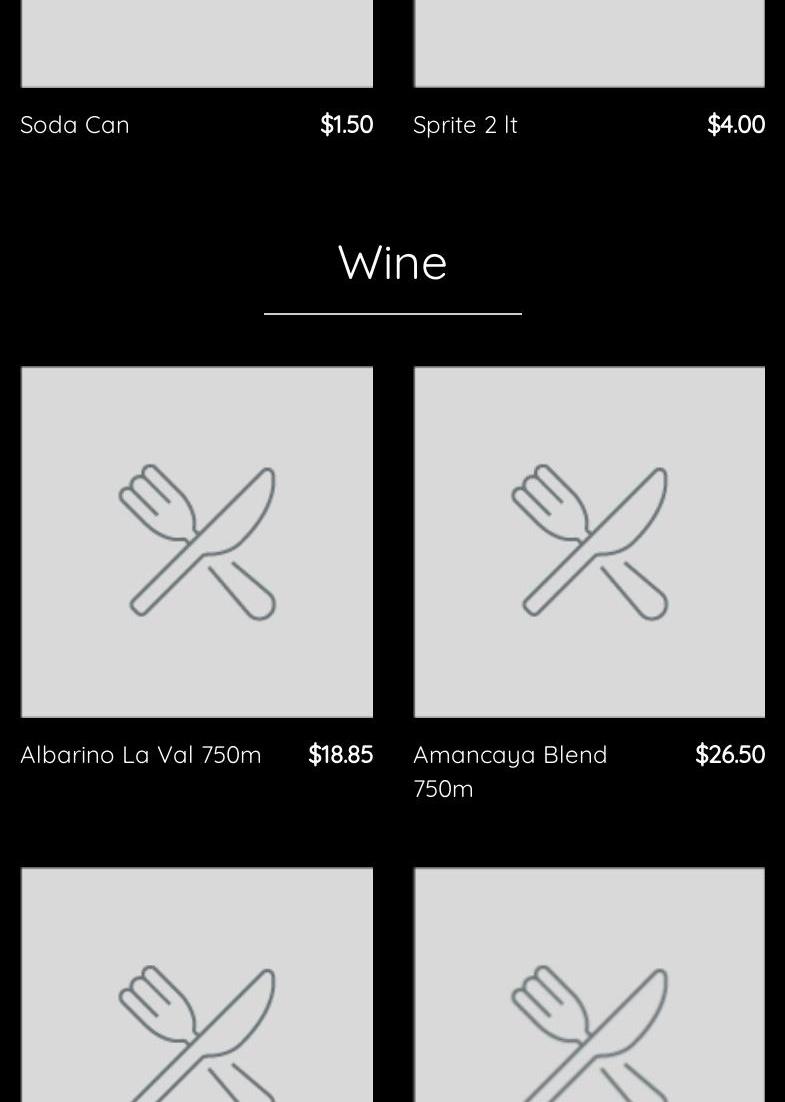The image size is (785, 1102).
Task: Open the Soda Can item
Action: 75,125
